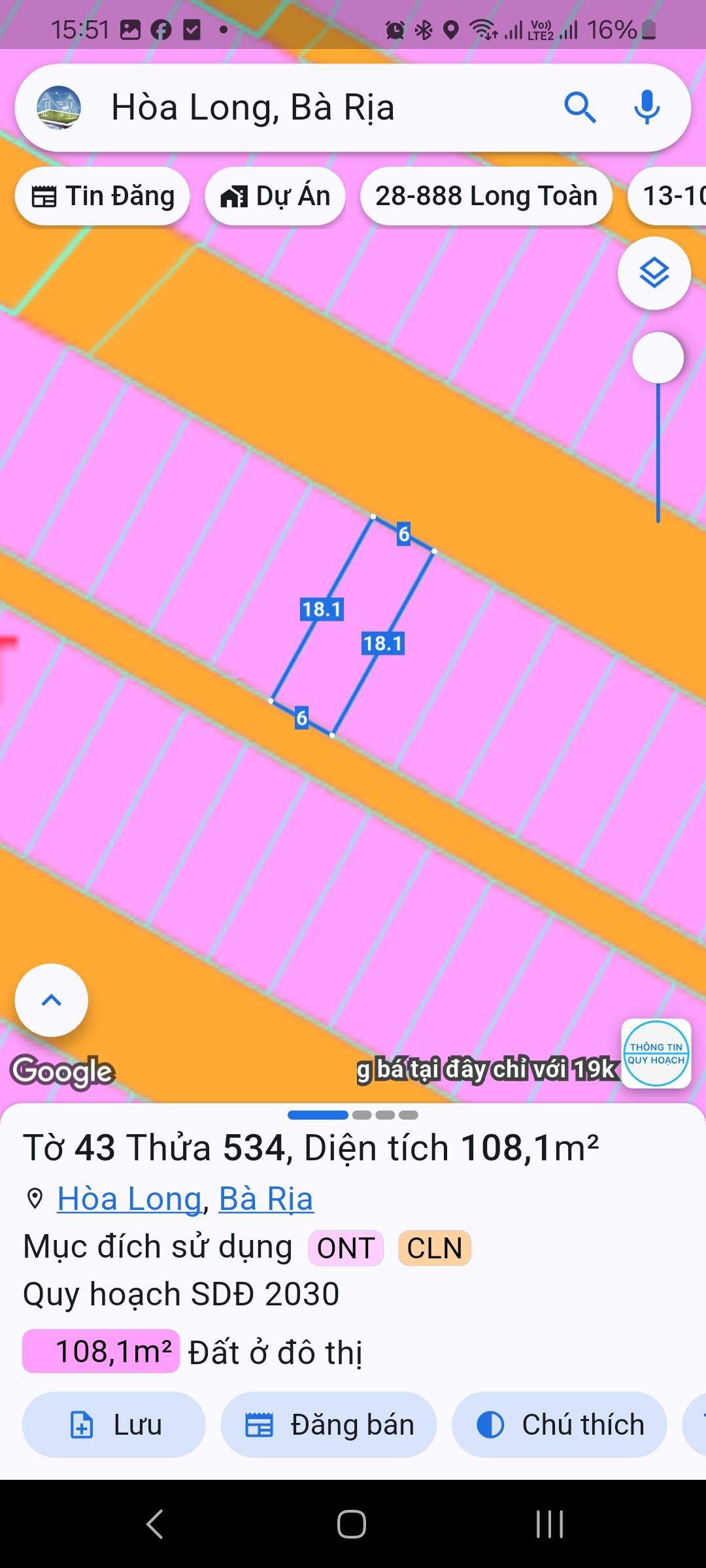Screen dimensions: 706x1568
Task: Tap the search magnifier icon
Action: (580, 108)
